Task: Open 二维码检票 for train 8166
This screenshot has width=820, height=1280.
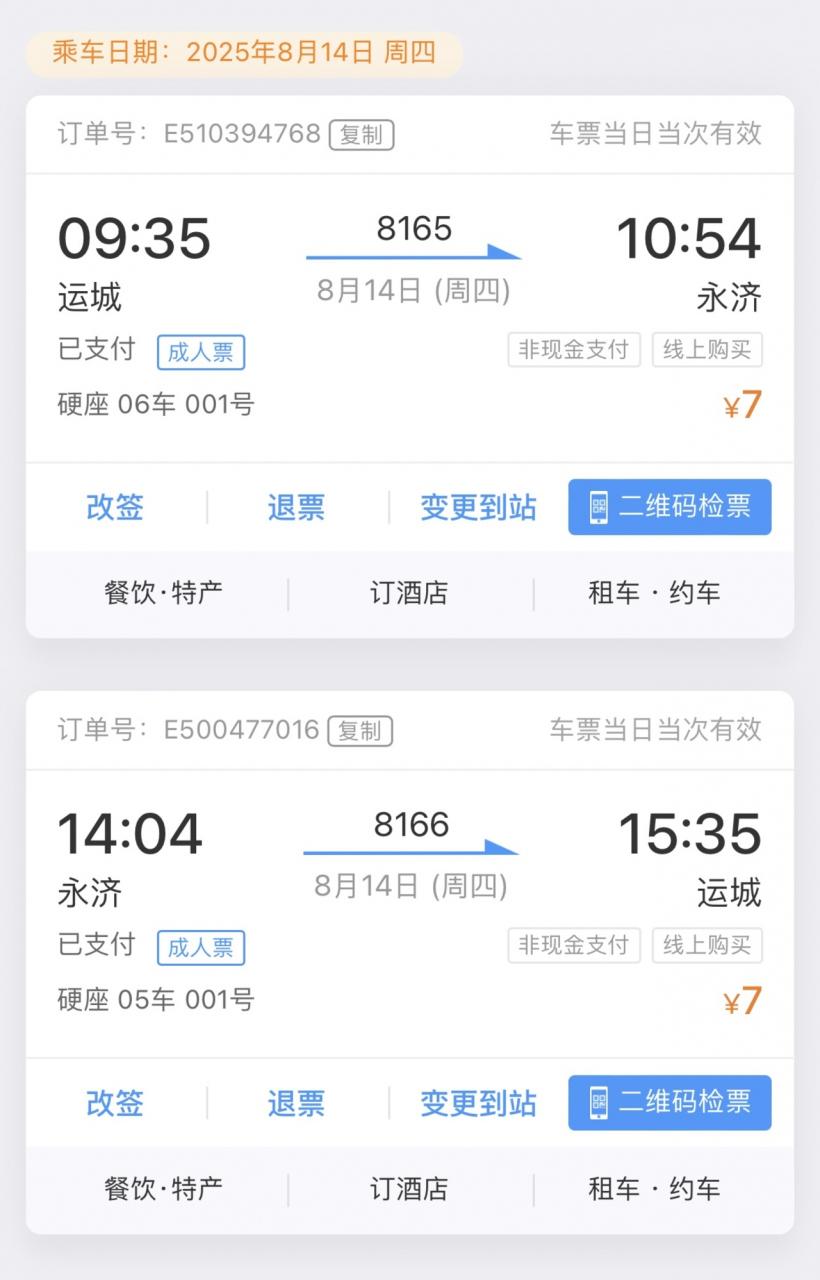Action: pyautogui.click(x=670, y=1103)
